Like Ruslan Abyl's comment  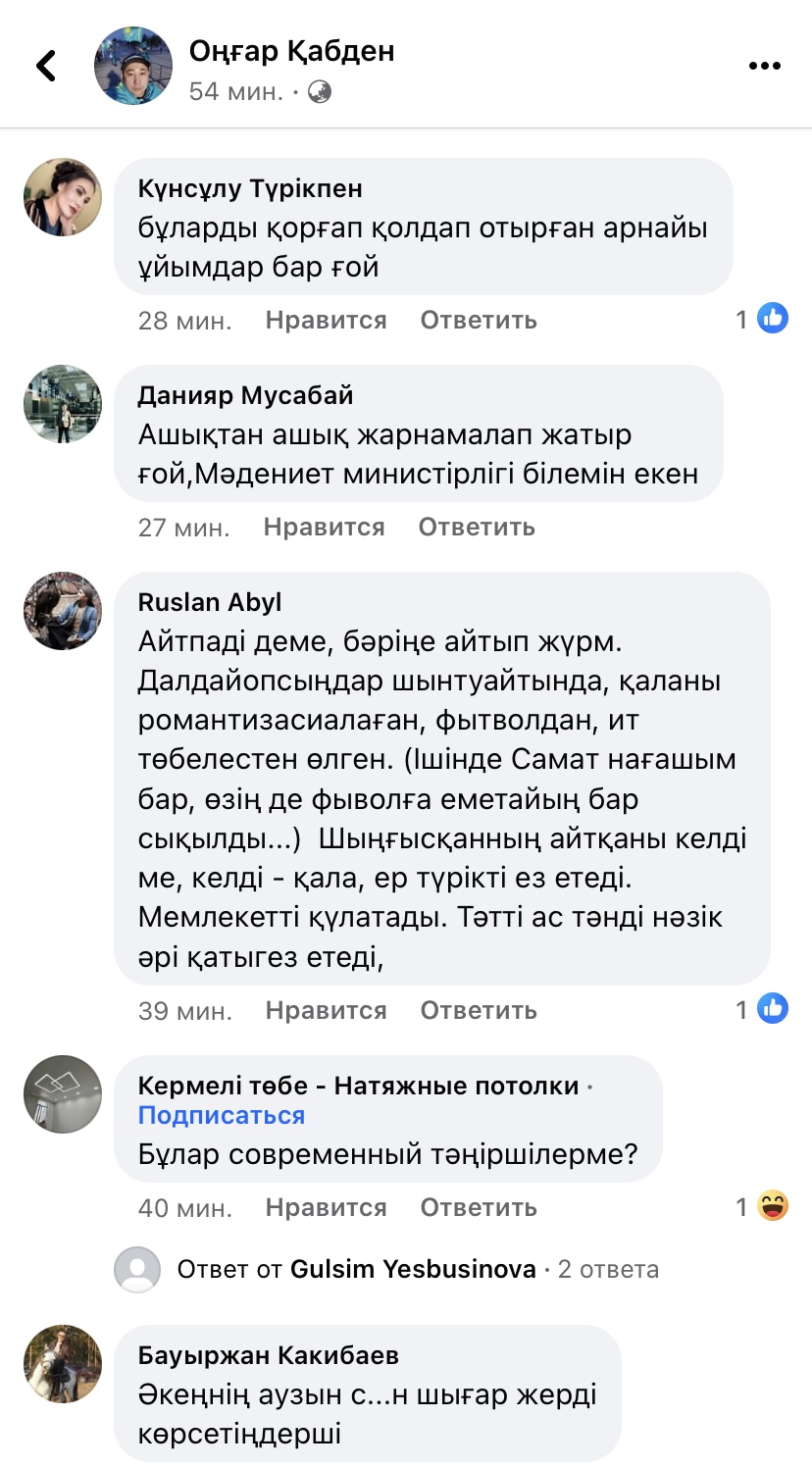(326, 1011)
